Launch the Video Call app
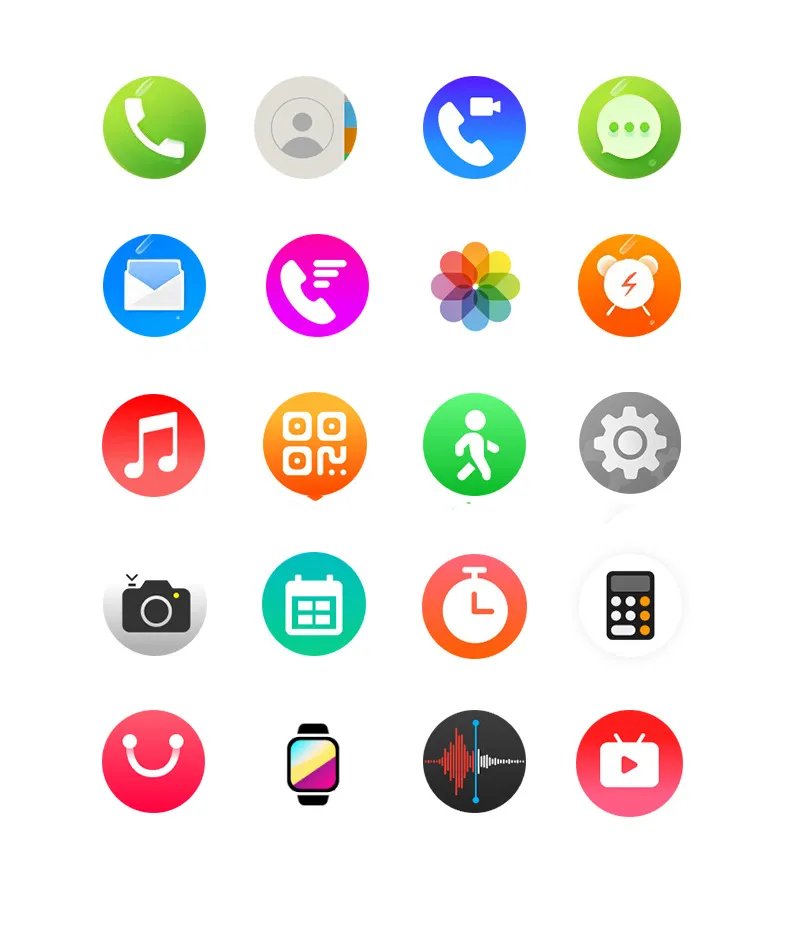This screenshot has width=790, height=925. 474,127
